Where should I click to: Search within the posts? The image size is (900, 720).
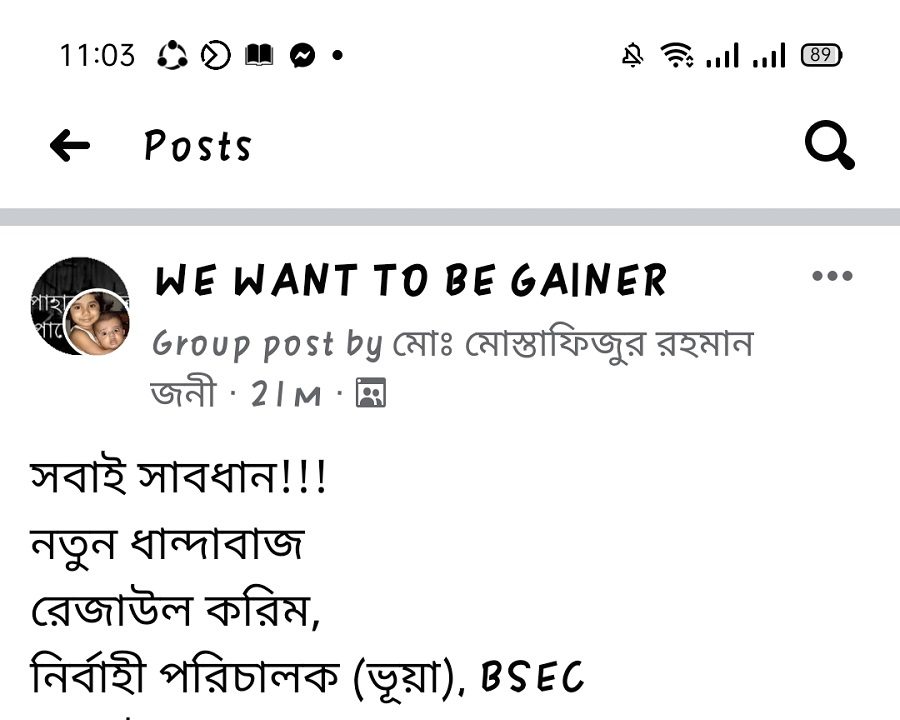pyautogui.click(x=829, y=147)
